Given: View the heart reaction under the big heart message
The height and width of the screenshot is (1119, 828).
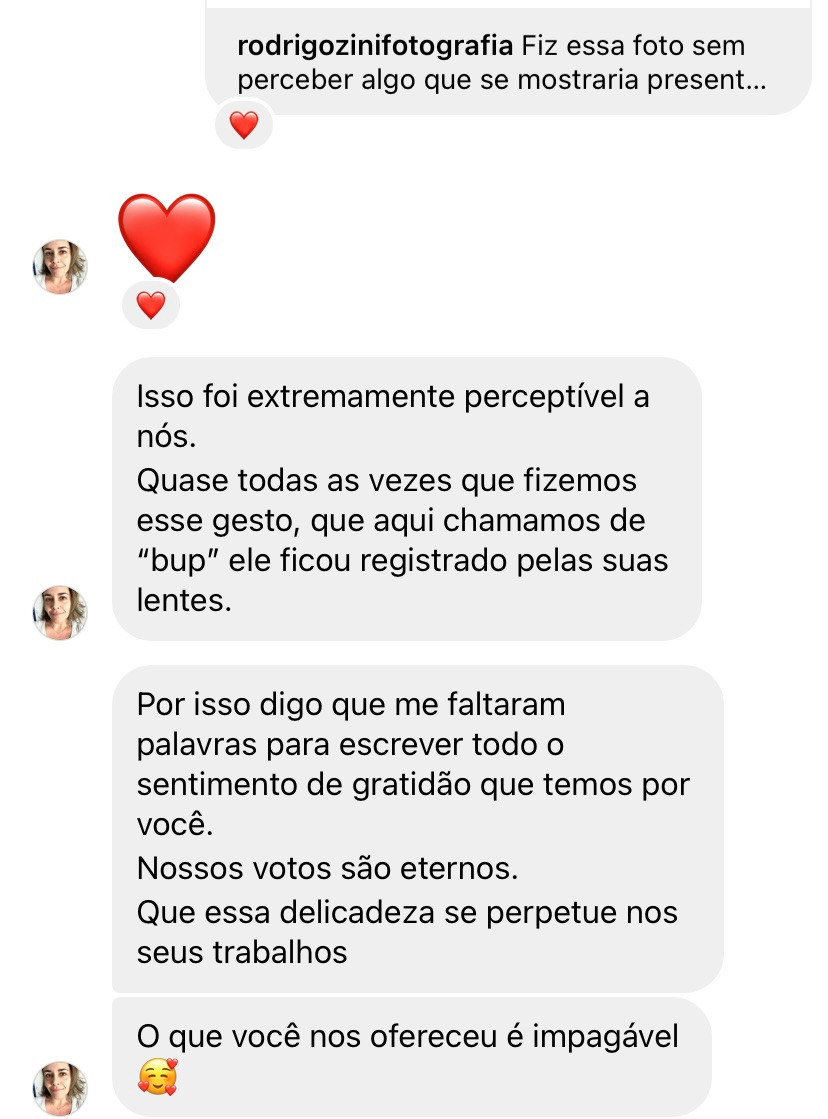Looking at the screenshot, I should [x=150, y=304].
